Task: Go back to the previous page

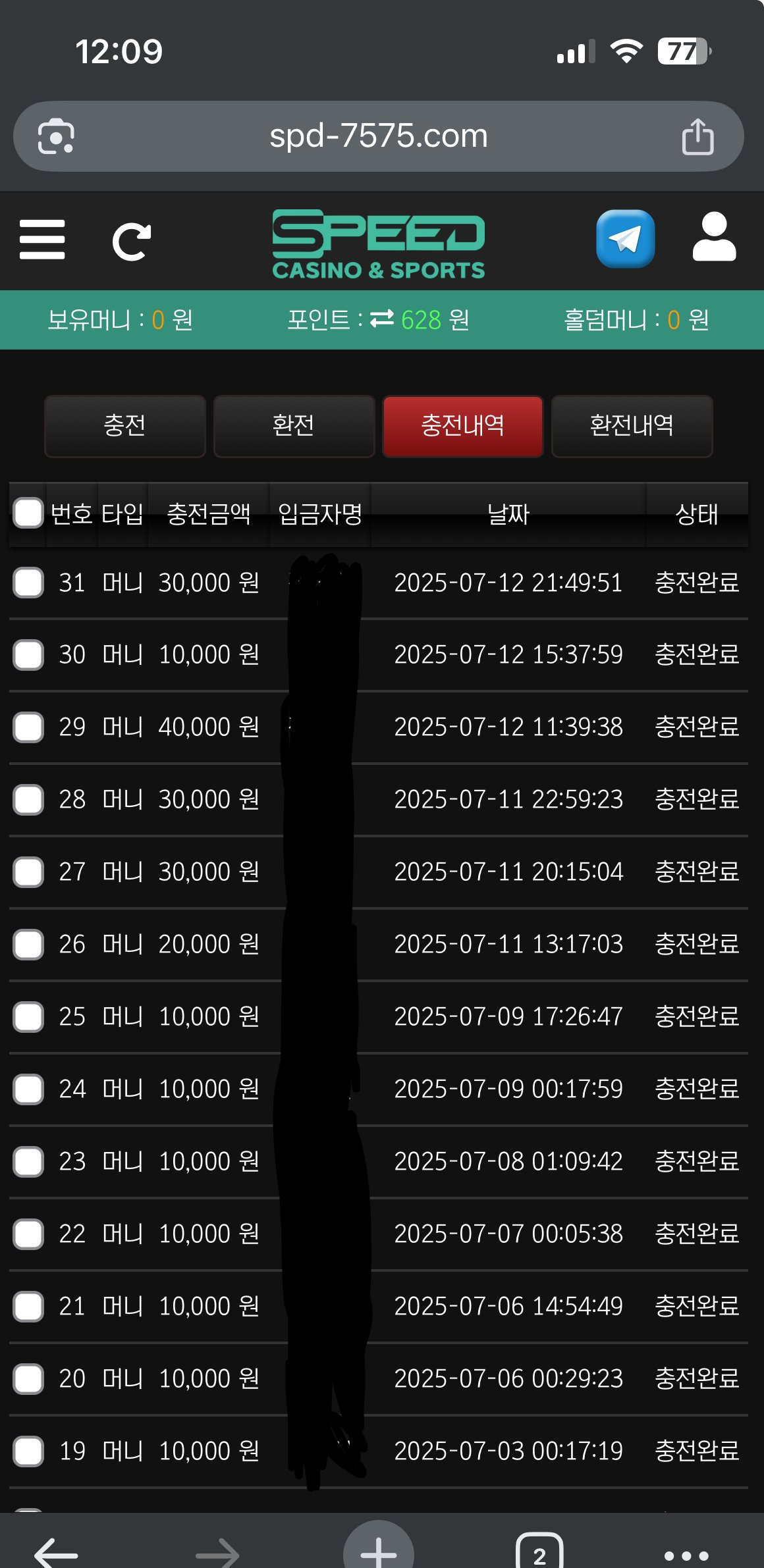Action: 56,1555
